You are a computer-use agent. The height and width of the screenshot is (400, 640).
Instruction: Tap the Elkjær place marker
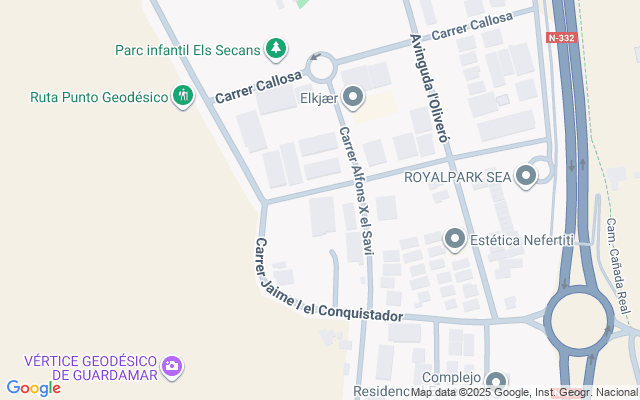click(x=353, y=97)
